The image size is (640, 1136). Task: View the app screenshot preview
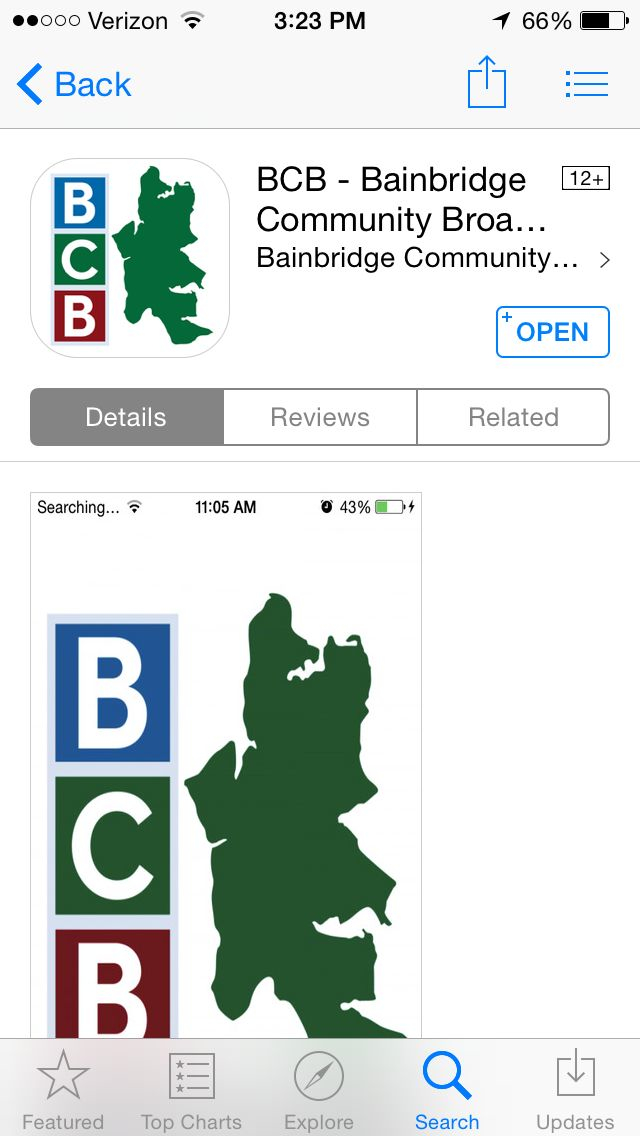(x=226, y=765)
